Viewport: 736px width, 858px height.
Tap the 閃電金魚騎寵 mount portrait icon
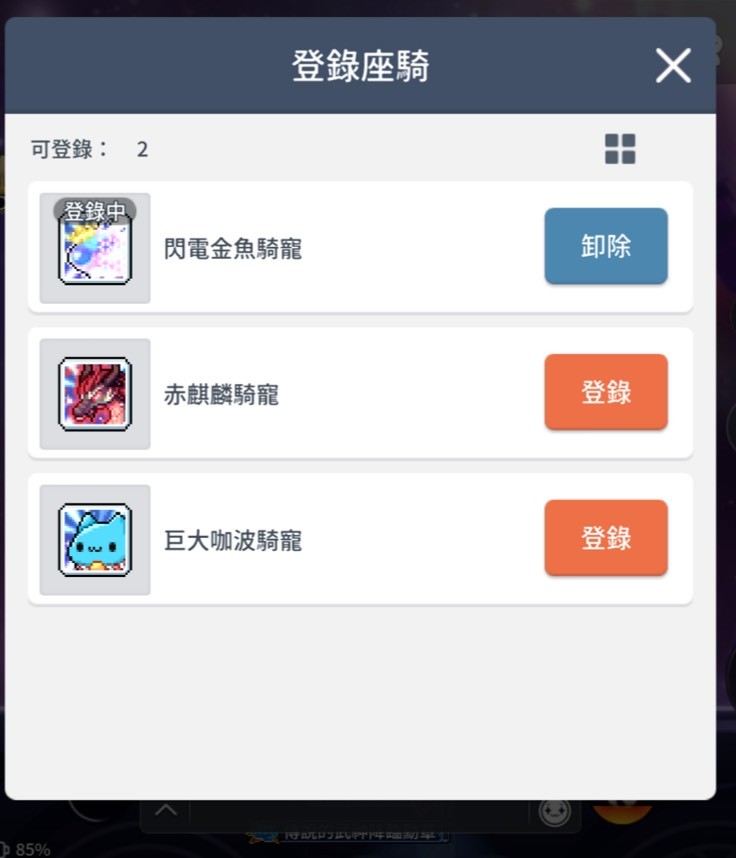tap(94, 247)
